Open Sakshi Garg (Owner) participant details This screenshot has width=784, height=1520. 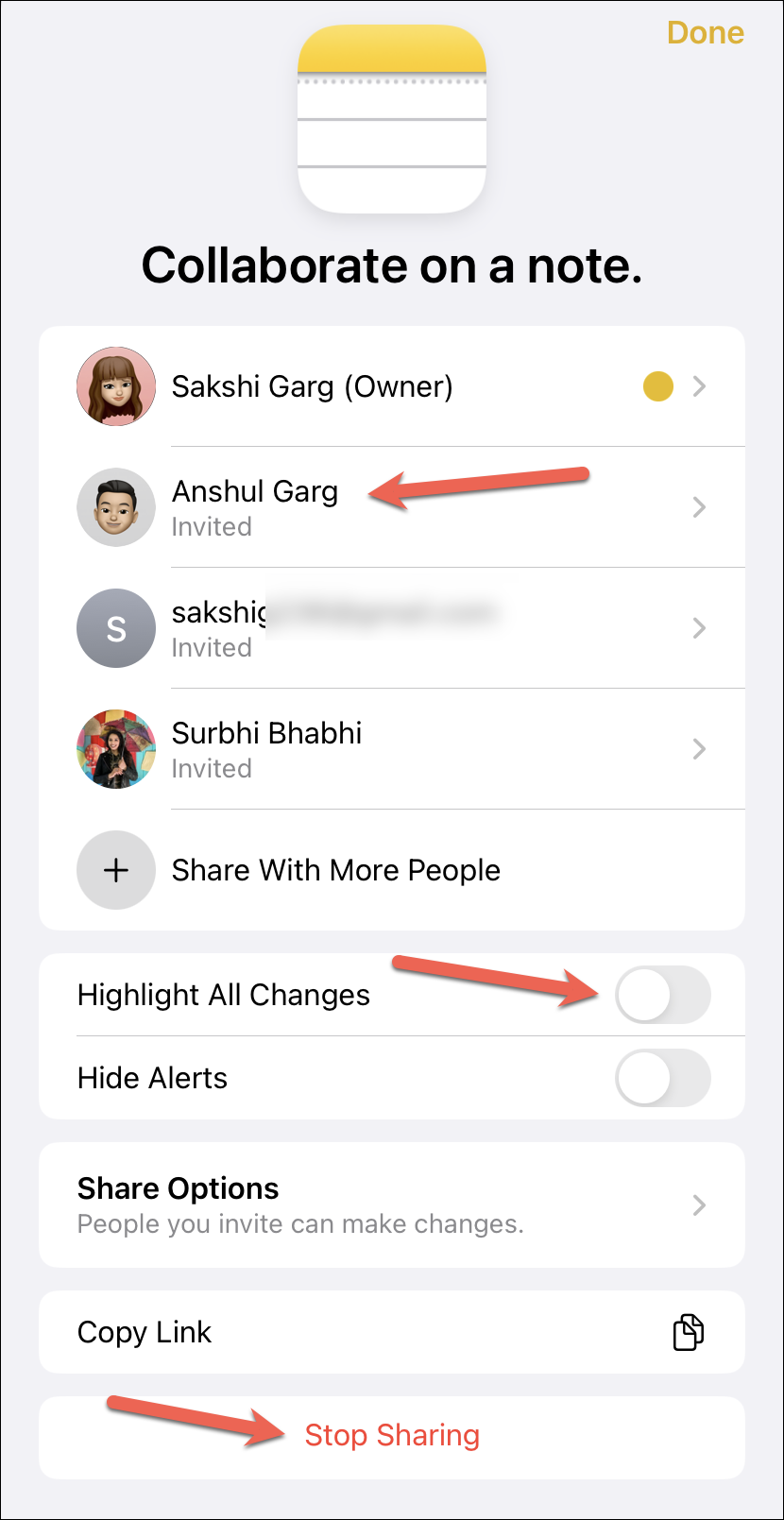(x=391, y=386)
